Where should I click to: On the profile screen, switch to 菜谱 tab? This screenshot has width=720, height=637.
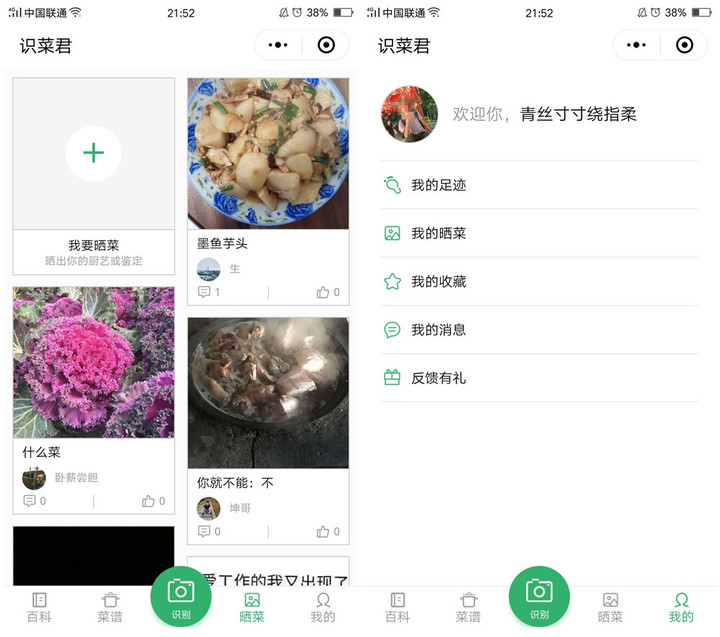tap(468, 607)
